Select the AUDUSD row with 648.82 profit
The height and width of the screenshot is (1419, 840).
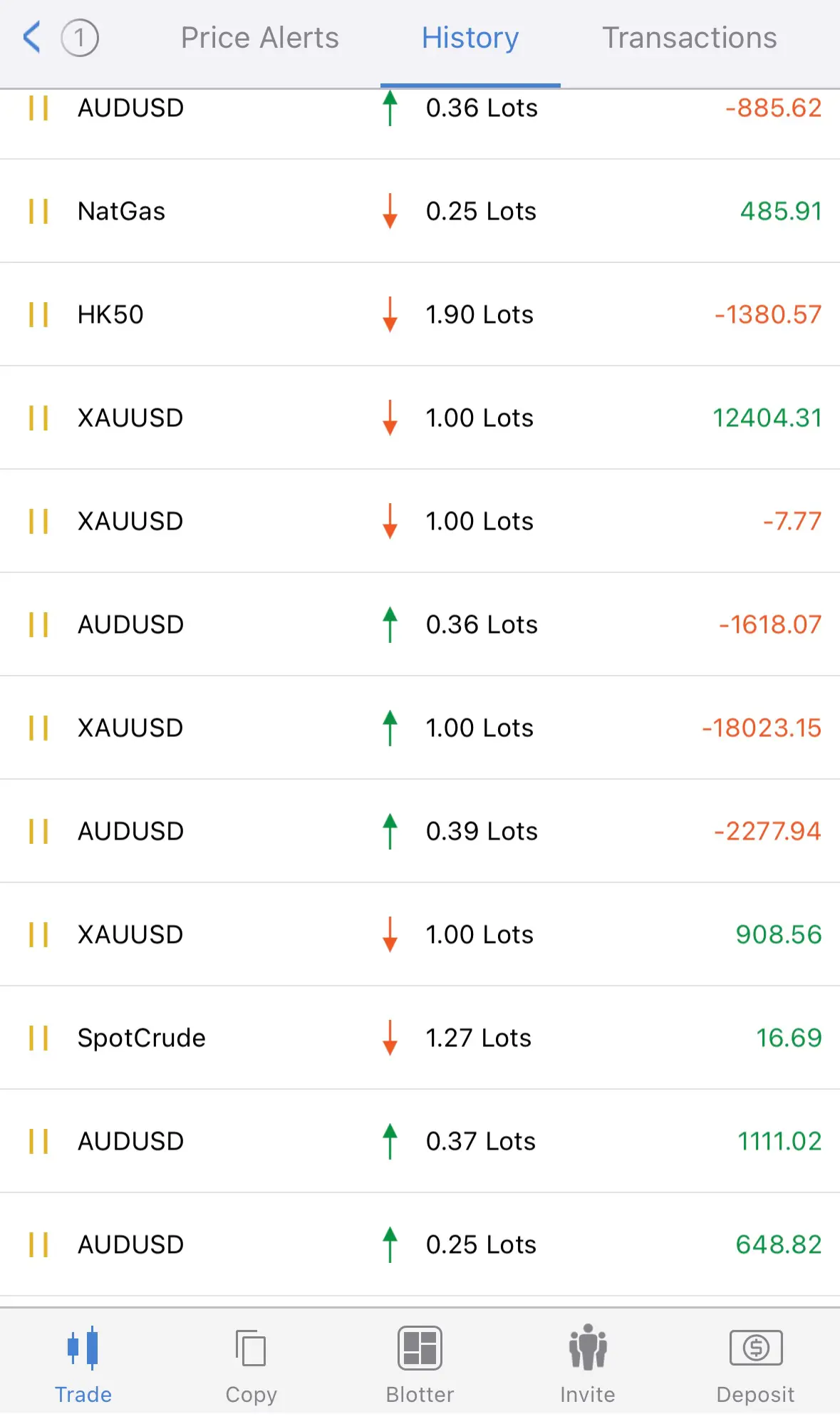pos(420,1244)
